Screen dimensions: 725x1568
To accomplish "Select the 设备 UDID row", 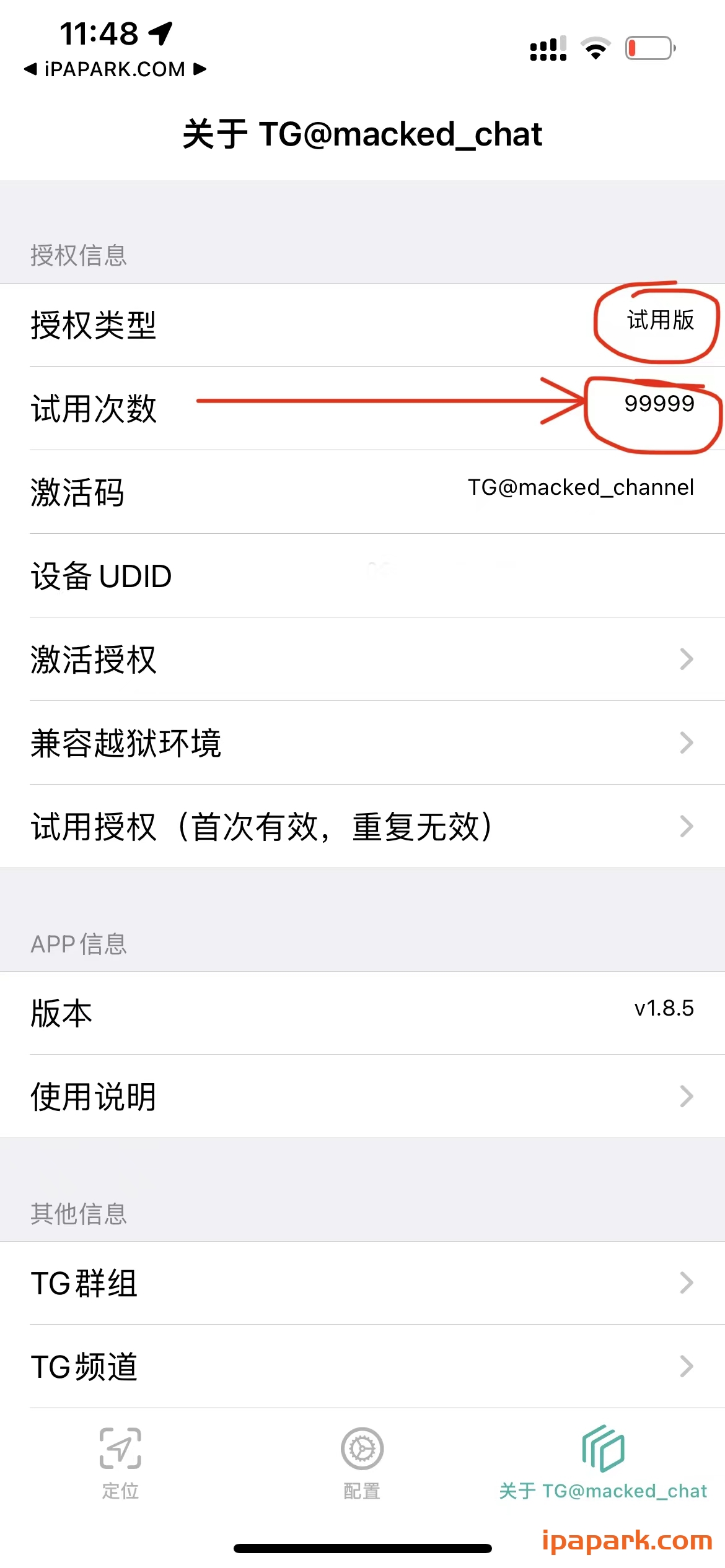I will pos(362,576).
